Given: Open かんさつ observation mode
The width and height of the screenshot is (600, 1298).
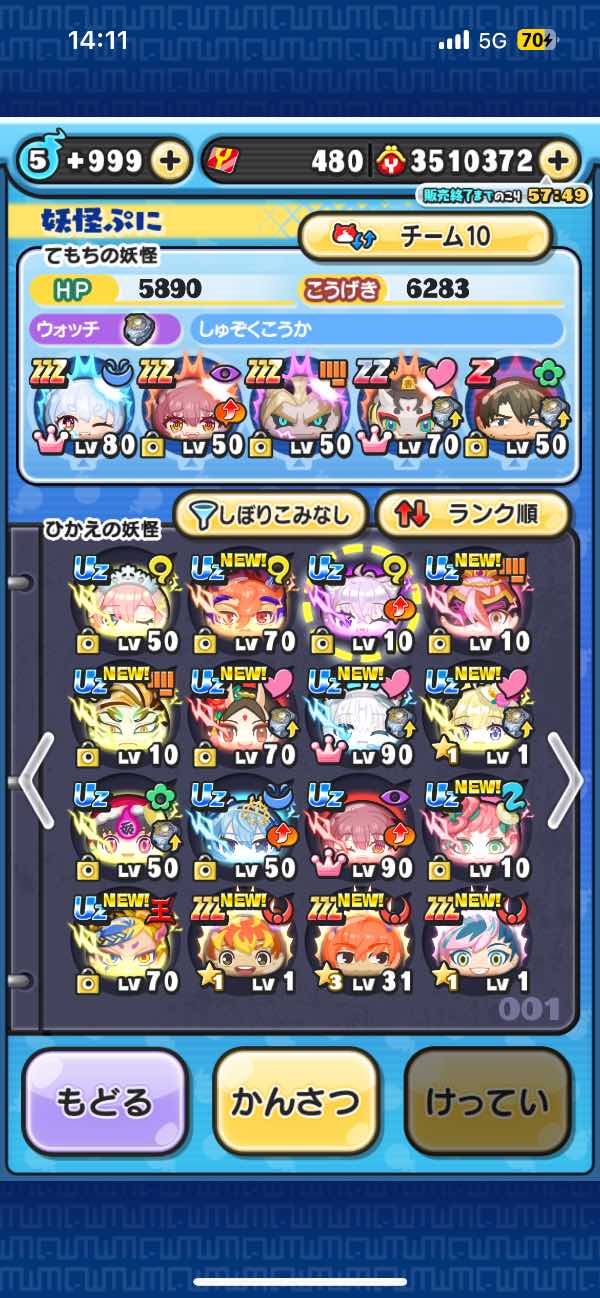Looking at the screenshot, I should (x=296, y=1103).
